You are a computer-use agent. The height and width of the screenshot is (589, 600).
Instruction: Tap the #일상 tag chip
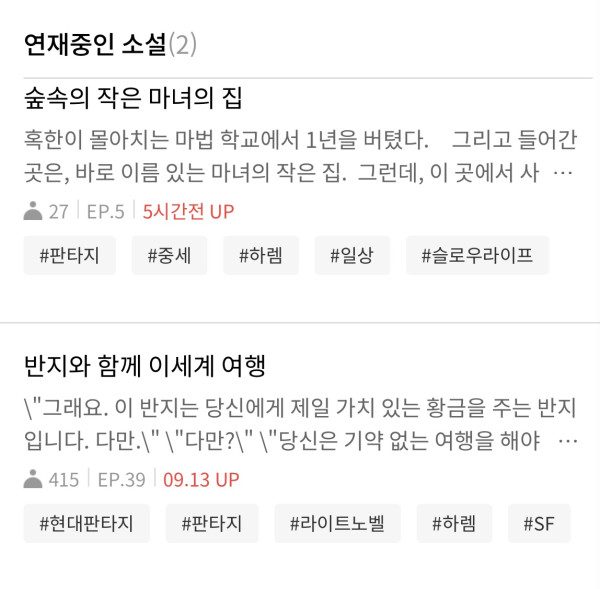tap(352, 256)
